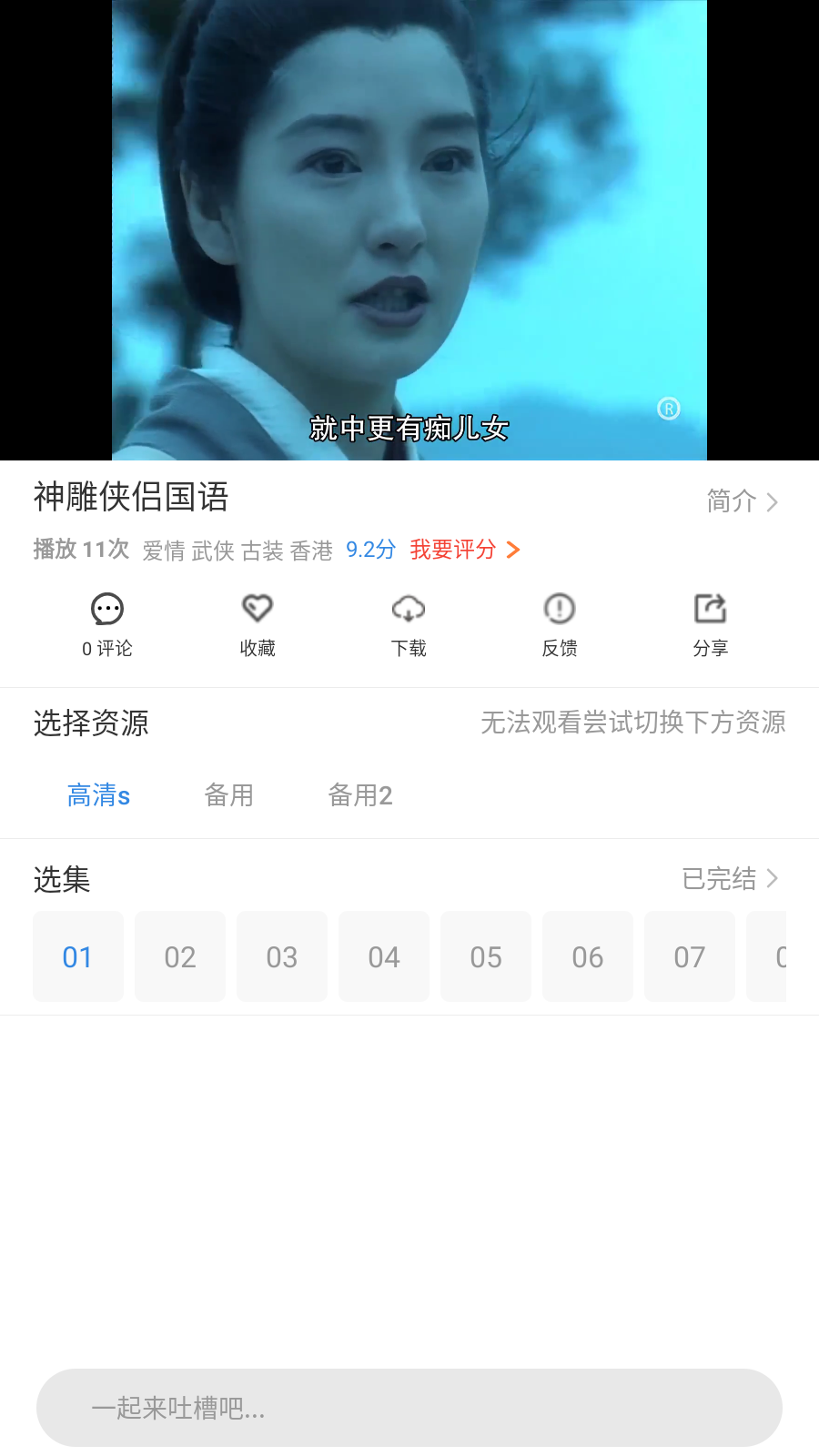This screenshot has height=1456, width=819.
Task: Select episode 05
Action: (x=485, y=956)
